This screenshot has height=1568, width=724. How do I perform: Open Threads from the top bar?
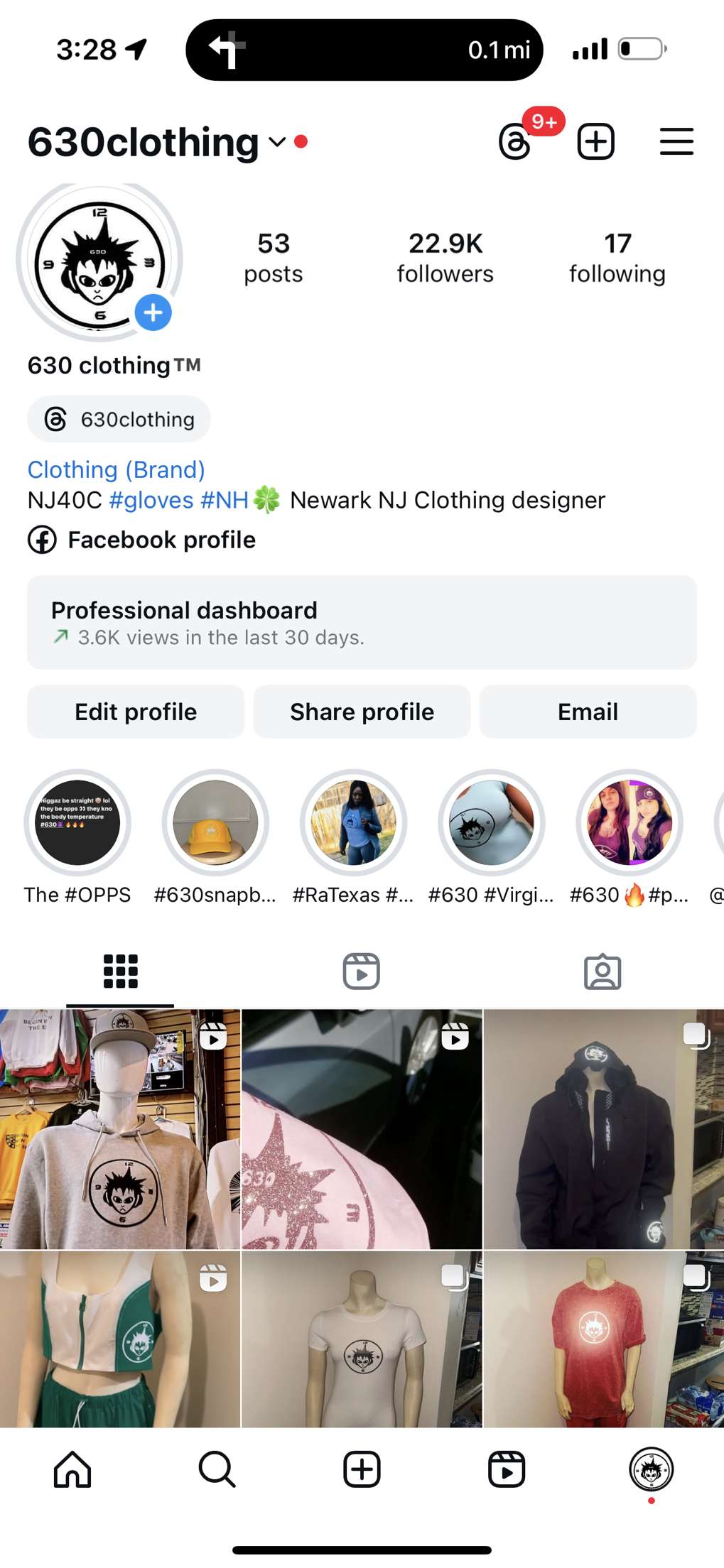[x=516, y=142]
